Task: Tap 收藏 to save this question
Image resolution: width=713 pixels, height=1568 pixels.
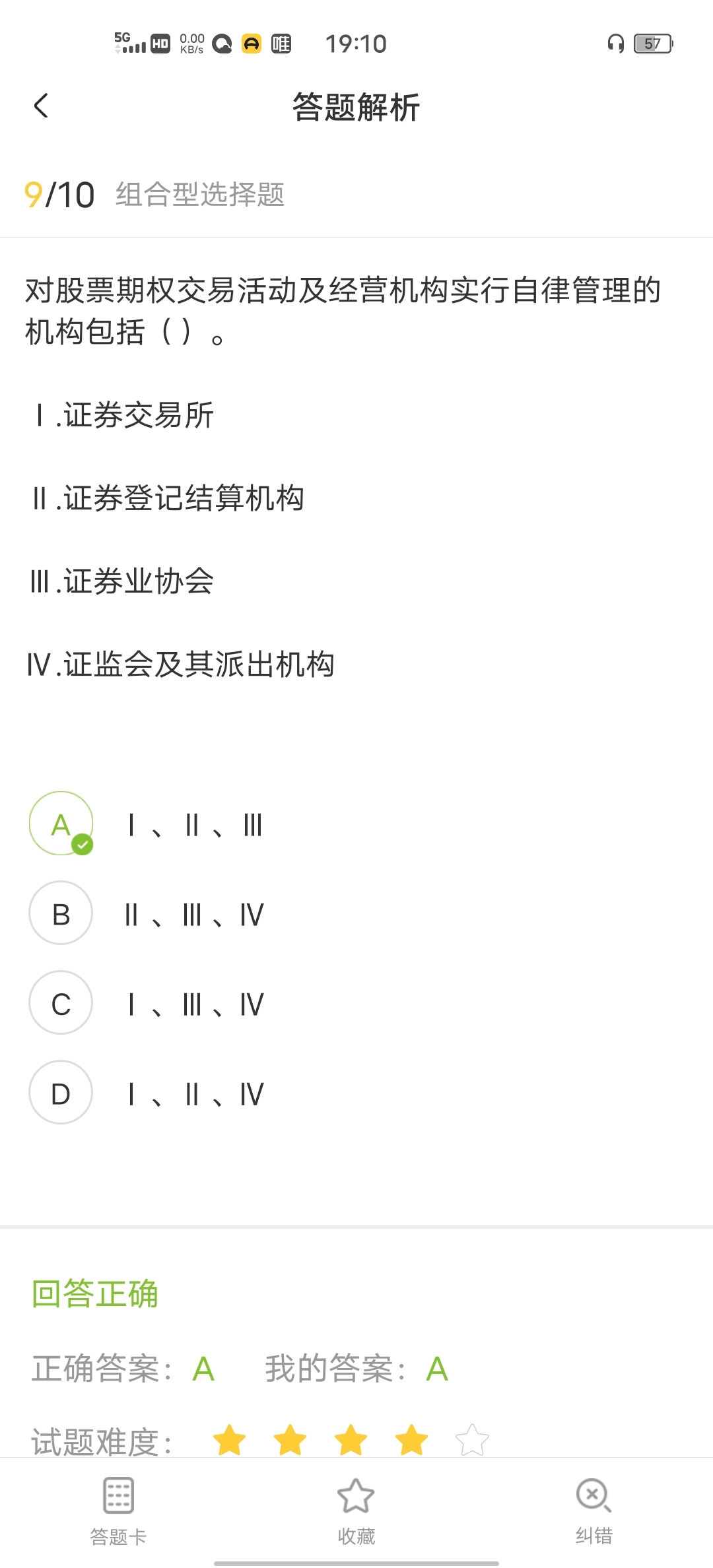Action: 356,1509
